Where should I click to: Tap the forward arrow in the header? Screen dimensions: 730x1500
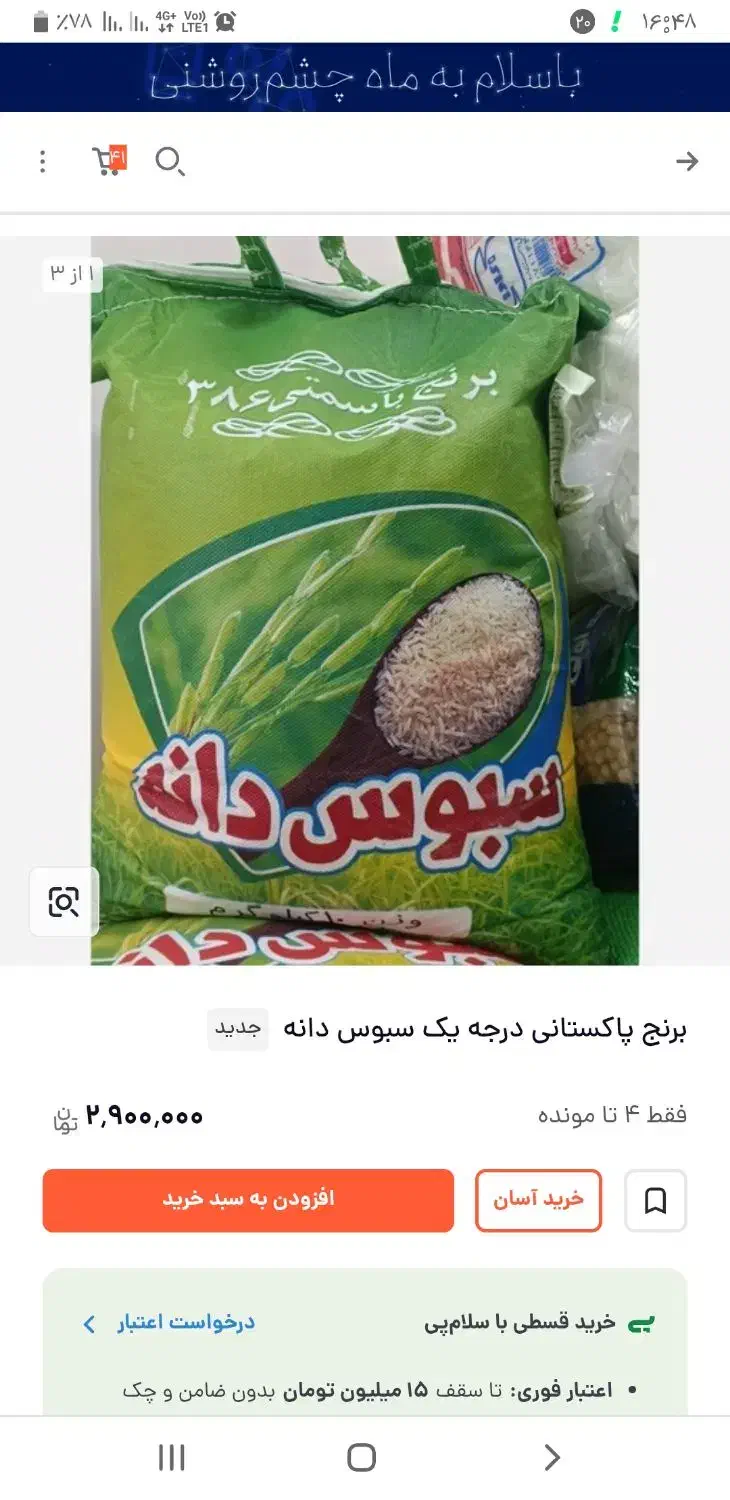(x=688, y=160)
